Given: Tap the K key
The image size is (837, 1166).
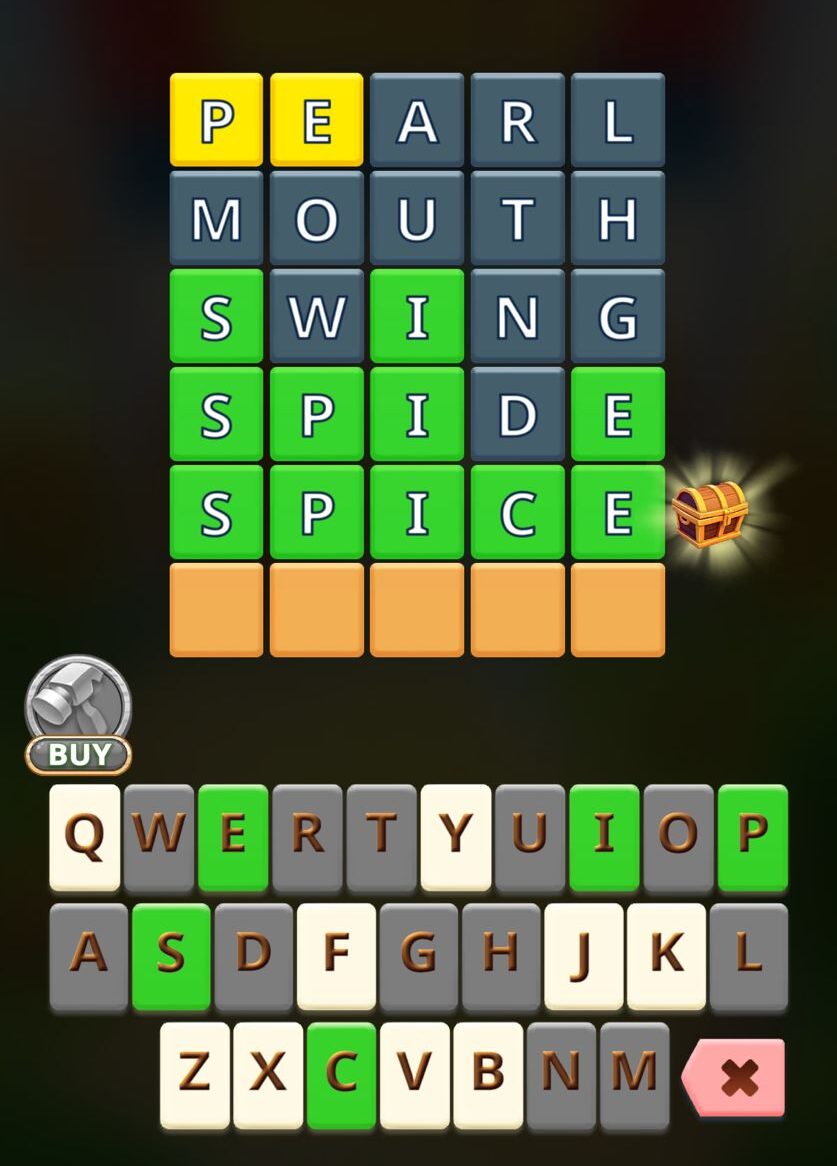Looking at the screenshot, I should point(665,955).
